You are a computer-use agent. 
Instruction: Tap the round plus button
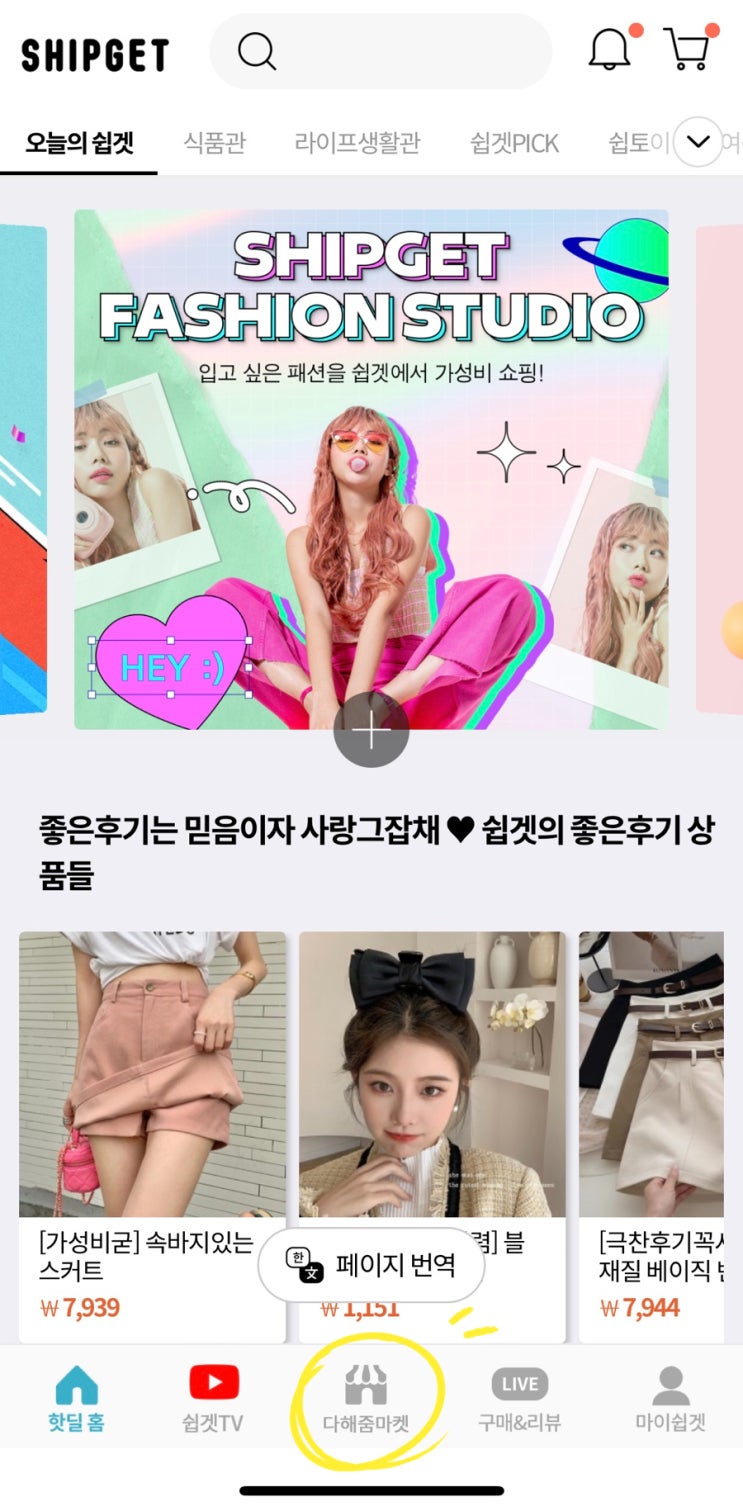371,732
